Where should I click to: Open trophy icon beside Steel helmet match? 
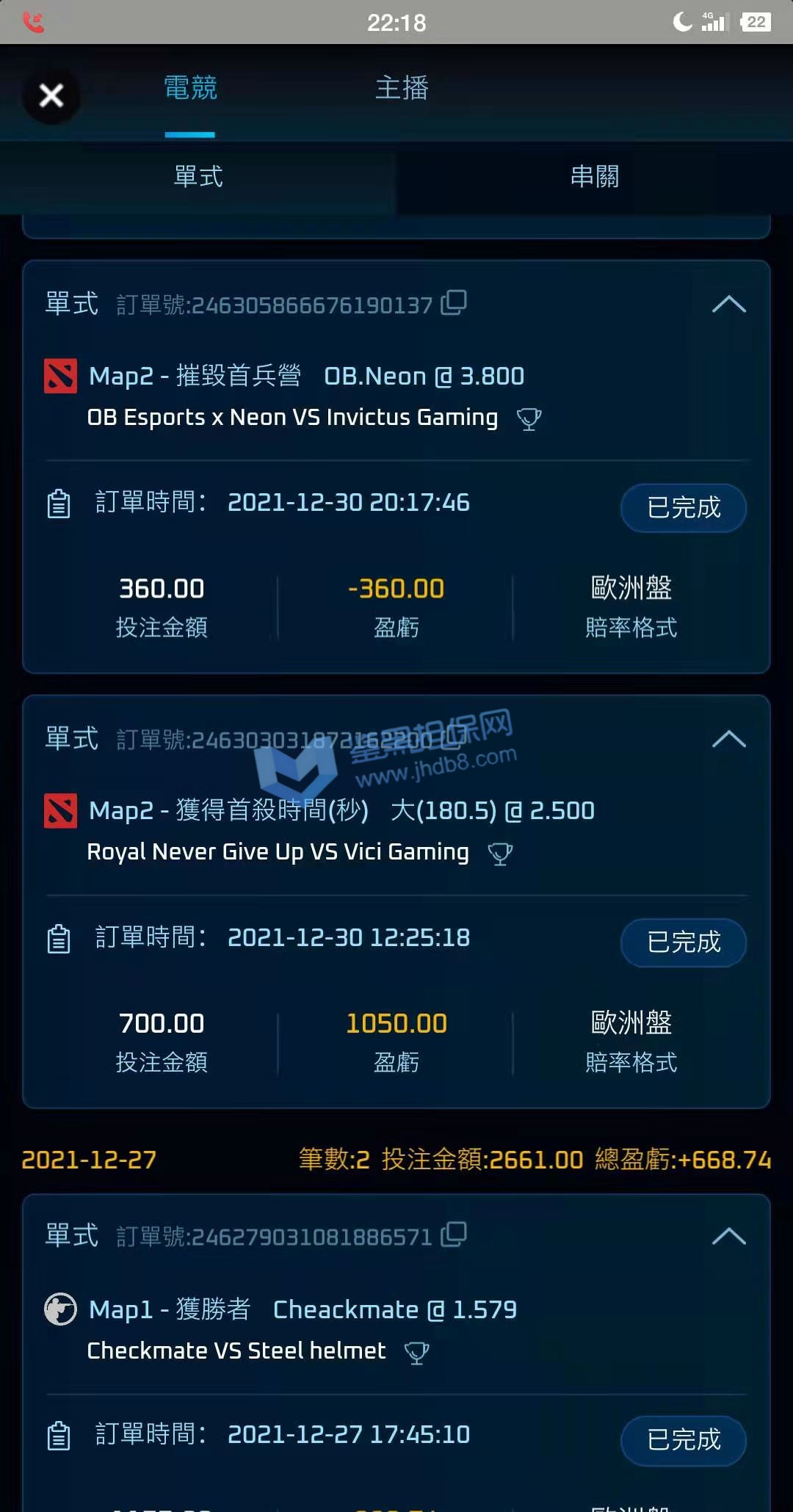[x=416, y=1352]
